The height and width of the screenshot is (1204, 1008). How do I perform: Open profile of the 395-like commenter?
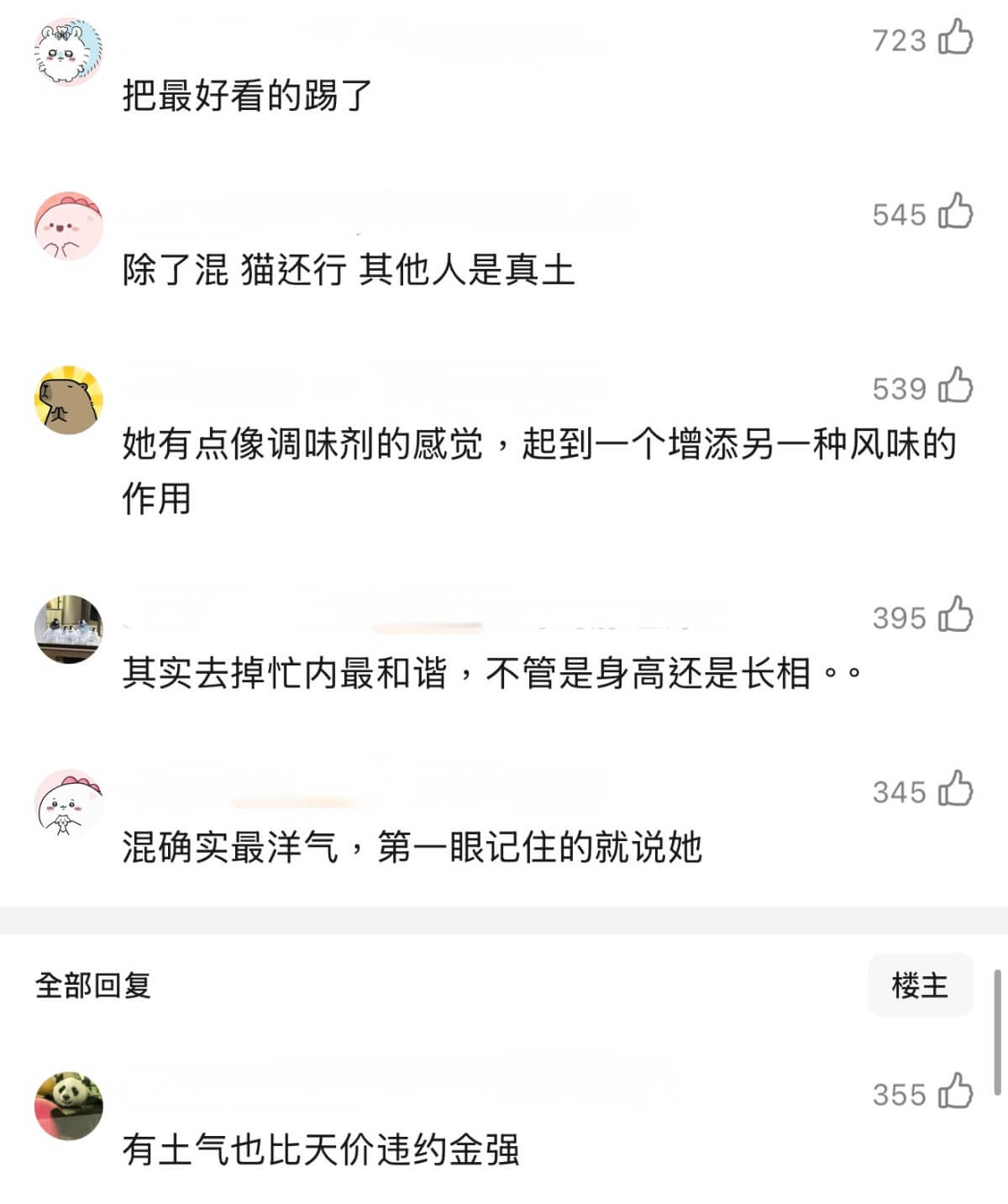(69, 629)
